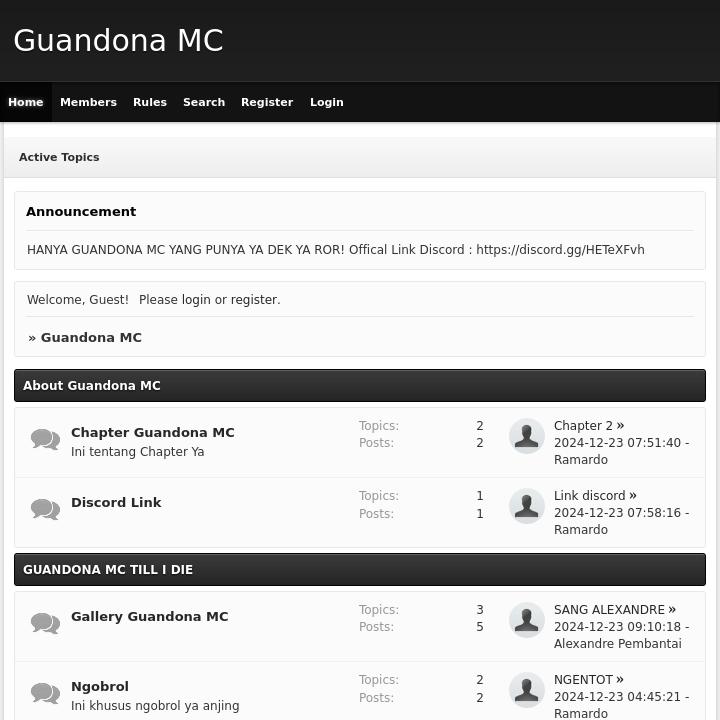Open the NGENTOT latest post
Screen dimensions: 720x720
tap(584, 680)
